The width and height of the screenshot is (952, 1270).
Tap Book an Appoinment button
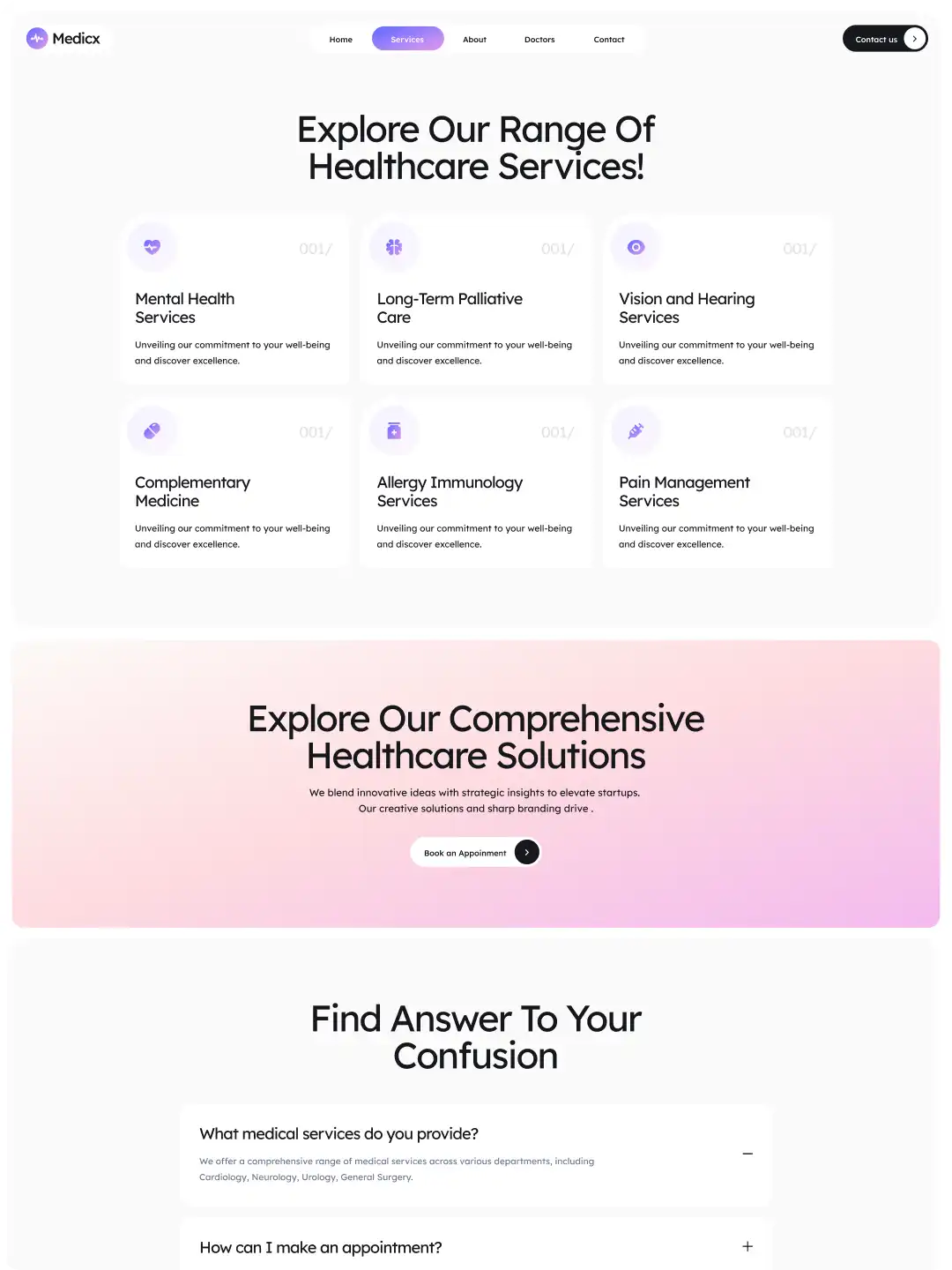(475, 853)
